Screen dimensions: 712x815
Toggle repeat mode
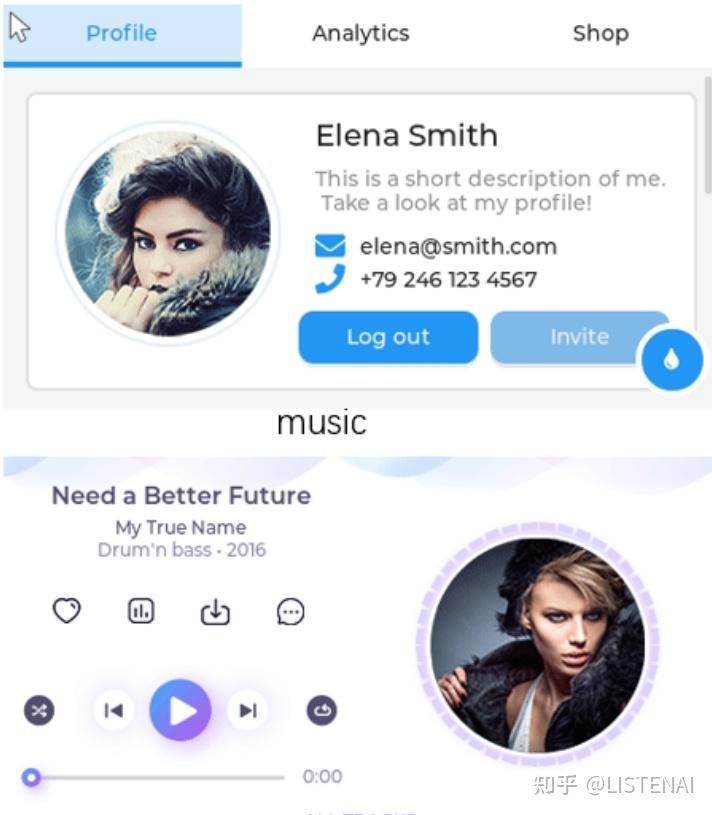[322, 711]
